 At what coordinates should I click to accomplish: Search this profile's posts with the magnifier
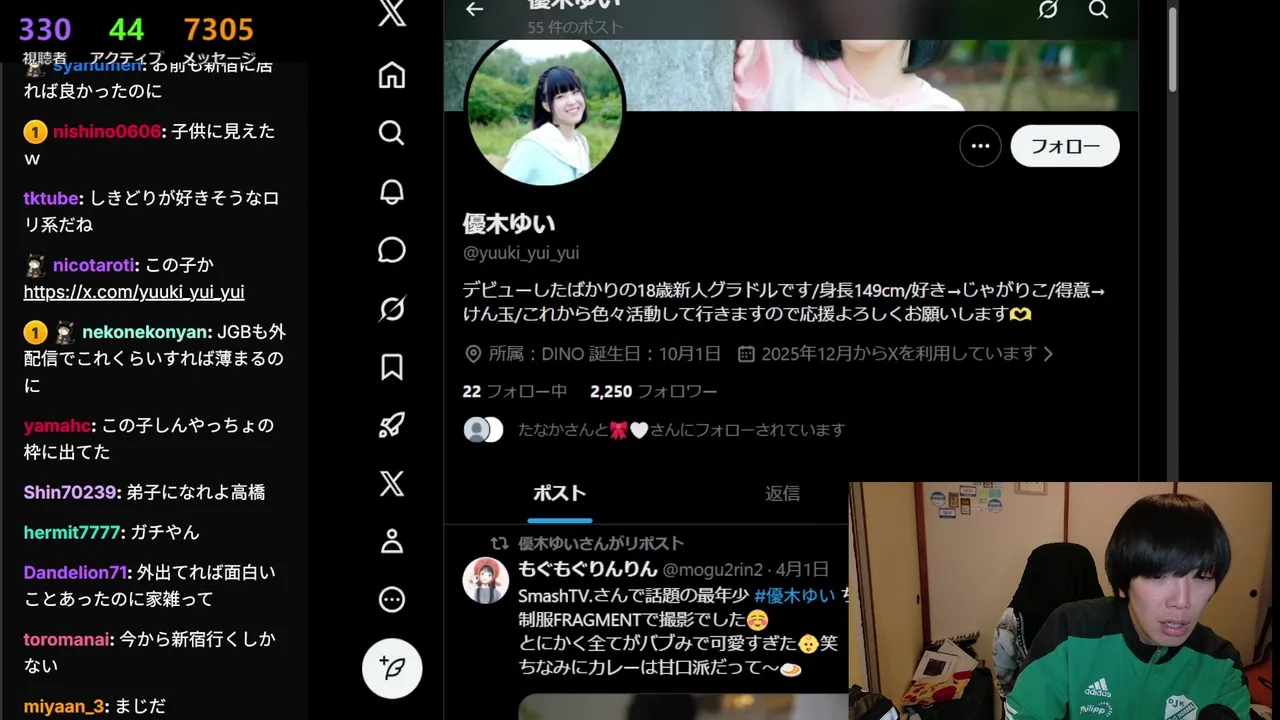[x=1098, y=10]
